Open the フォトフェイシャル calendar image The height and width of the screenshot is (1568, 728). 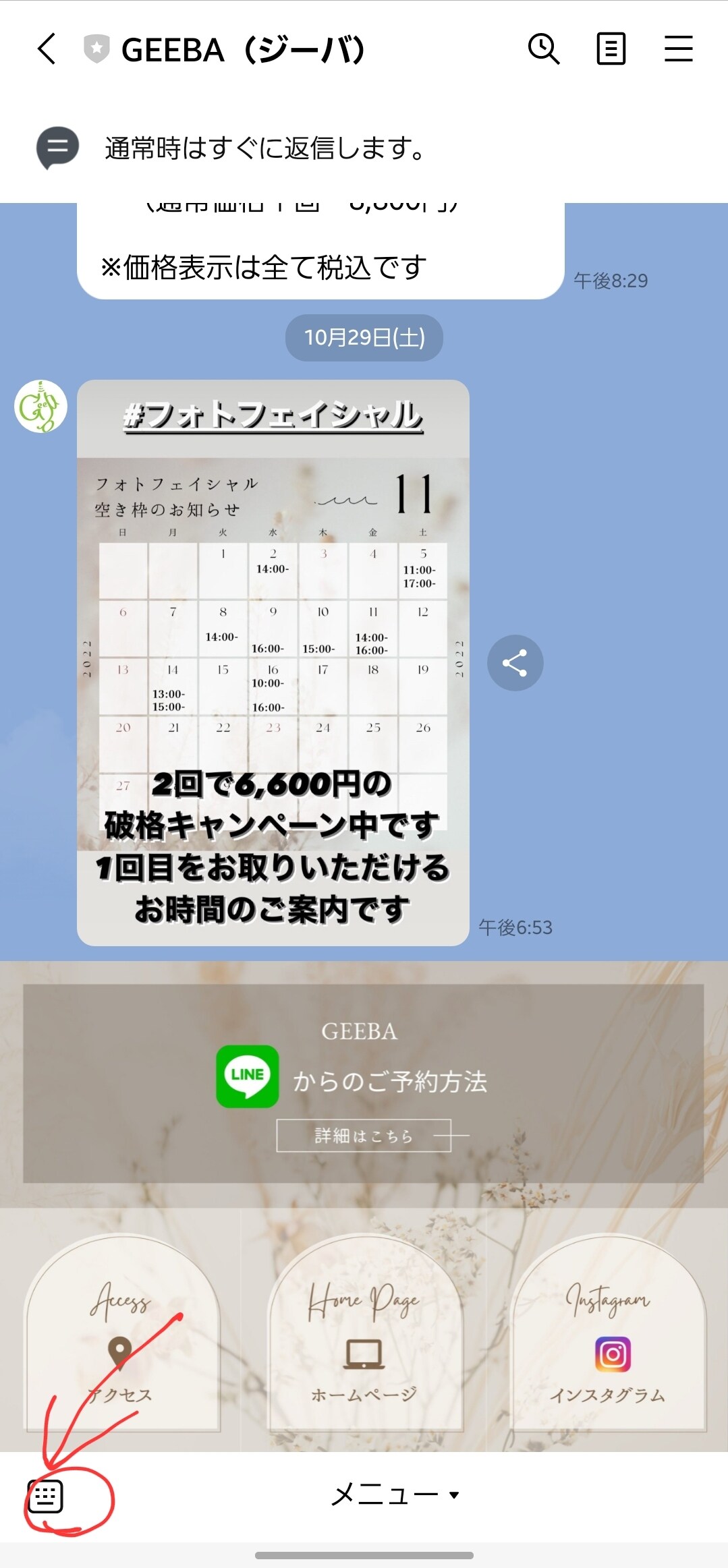(x=273, y=662)
